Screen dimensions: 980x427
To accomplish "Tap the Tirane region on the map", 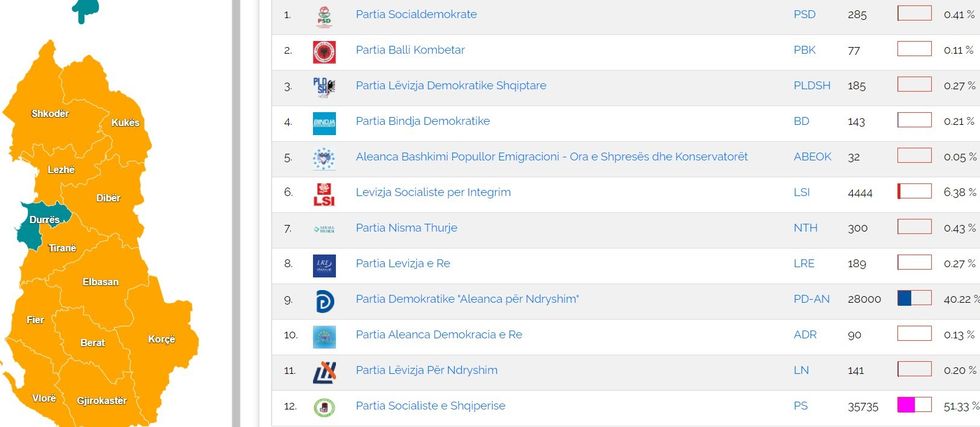I will click(x=62, y=248).
